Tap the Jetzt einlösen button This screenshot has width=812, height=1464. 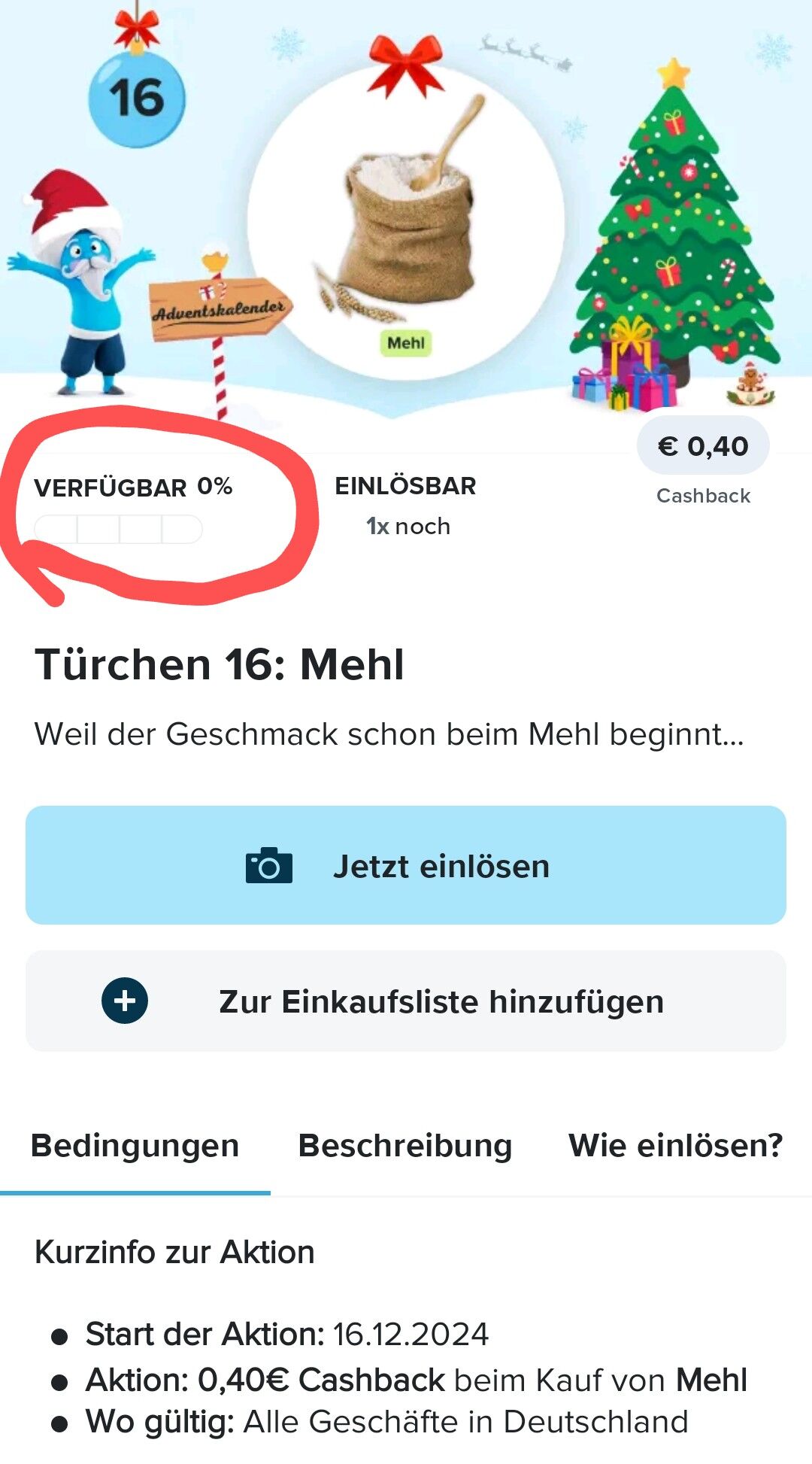pos(406,865)
